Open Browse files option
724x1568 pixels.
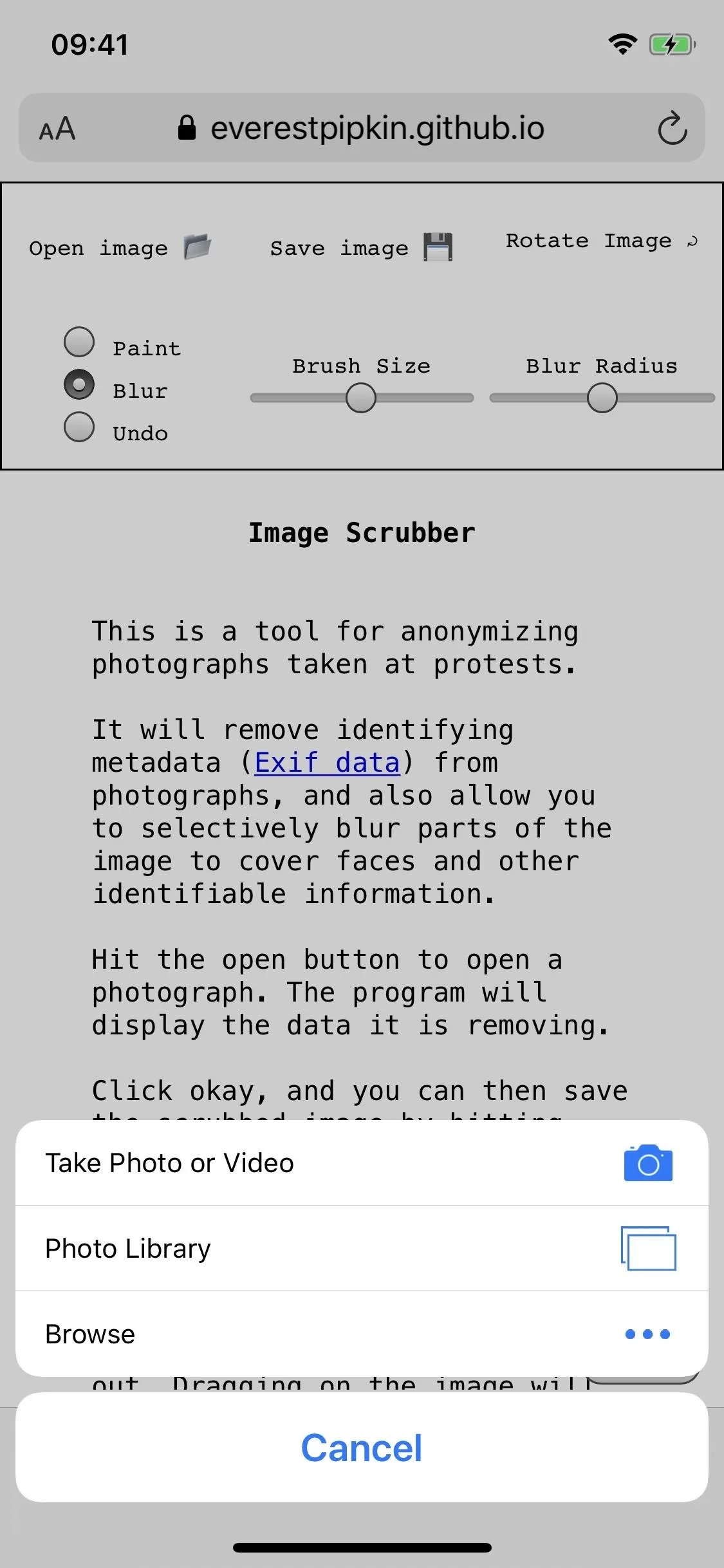[362, 1334]
